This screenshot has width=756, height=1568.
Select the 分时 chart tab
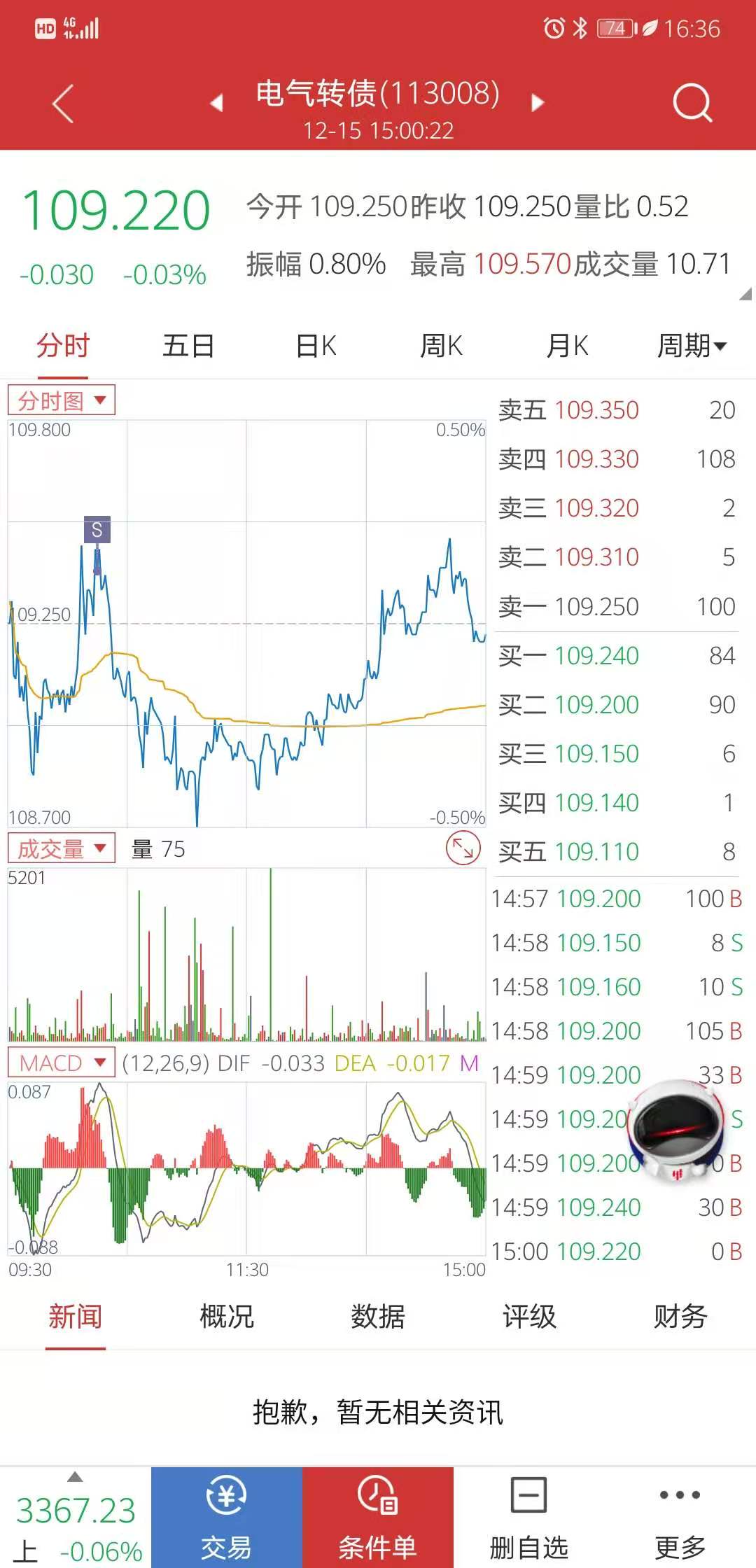[x=63, y=346]
